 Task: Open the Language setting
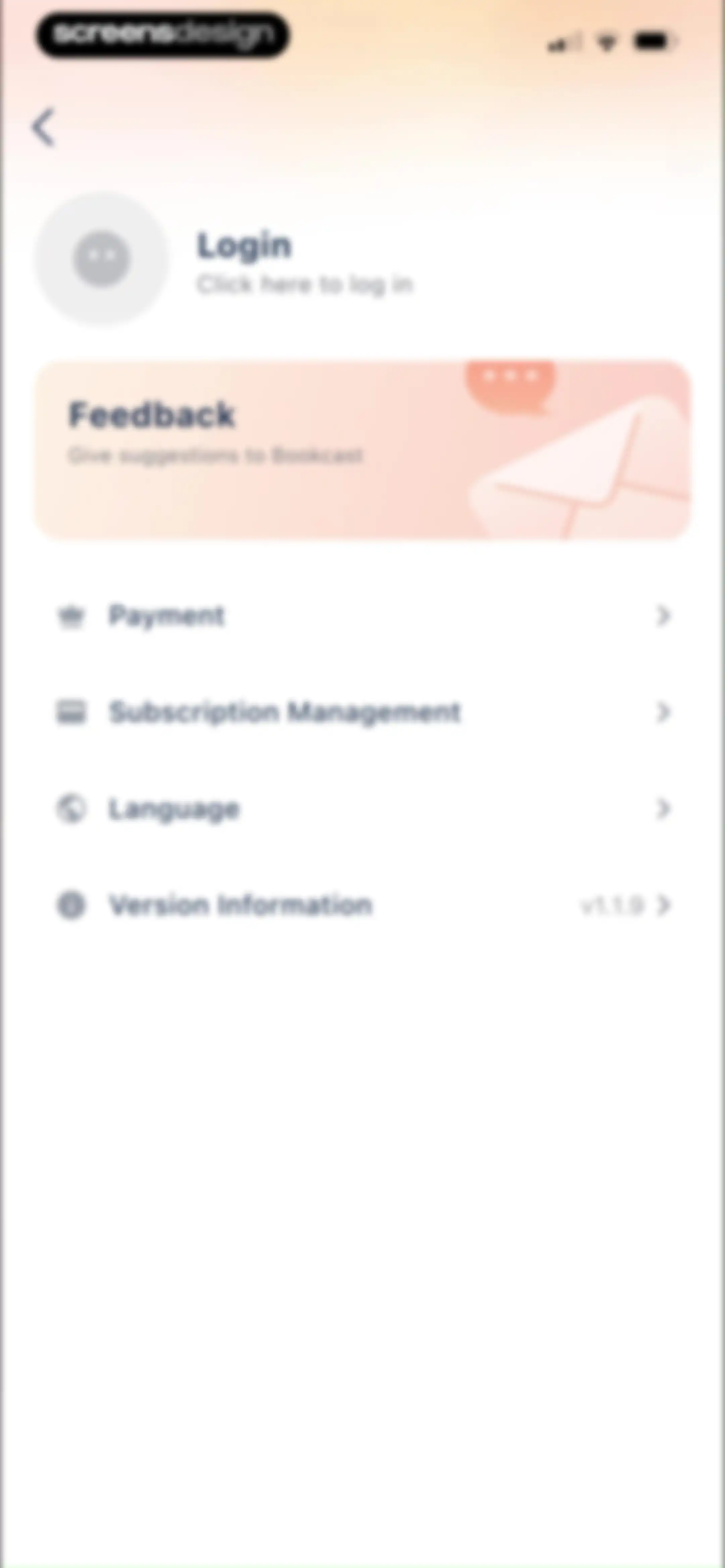tap(363, 809)
